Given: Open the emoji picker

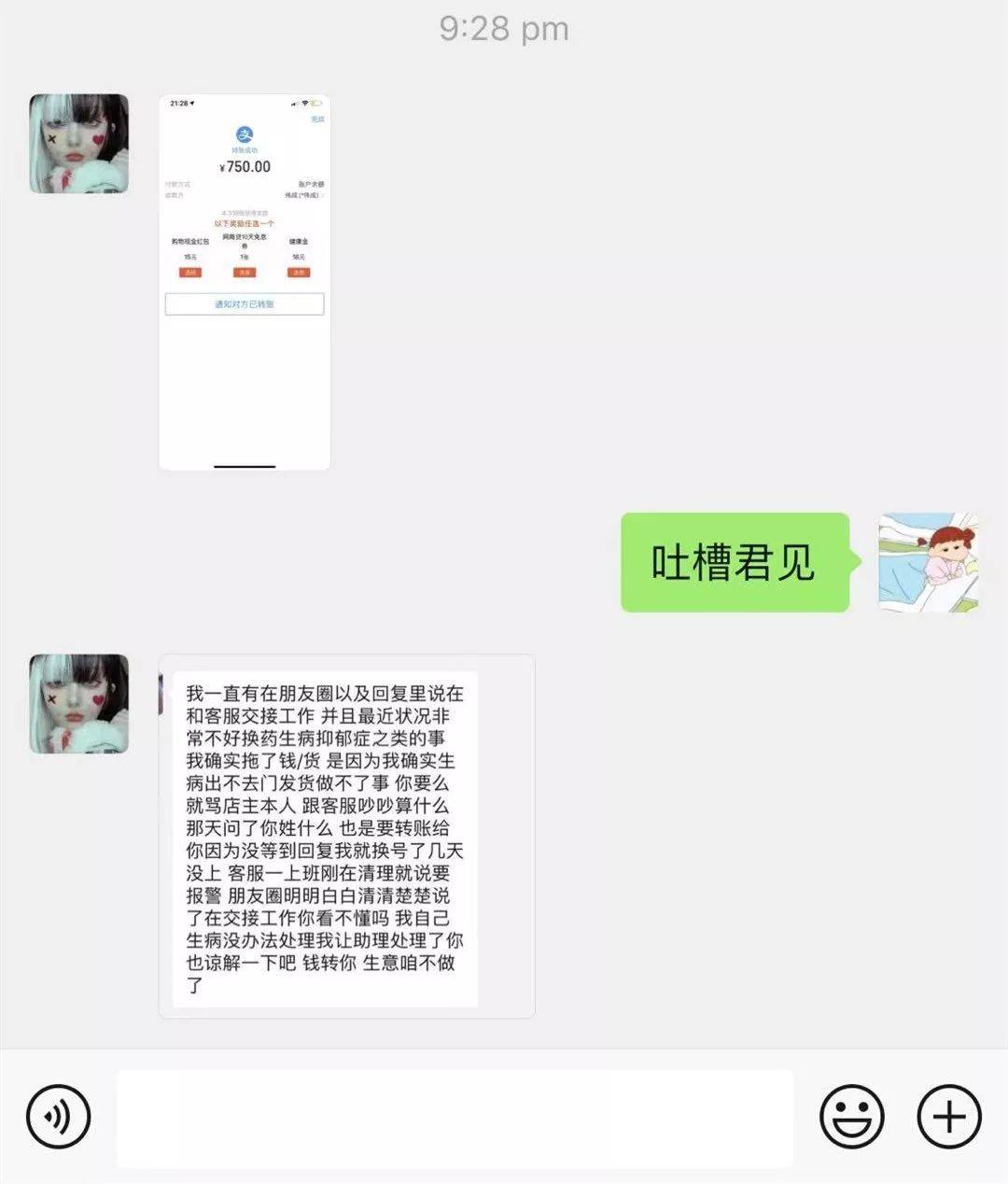Looking at the screenshot, I should (851, 1116).
